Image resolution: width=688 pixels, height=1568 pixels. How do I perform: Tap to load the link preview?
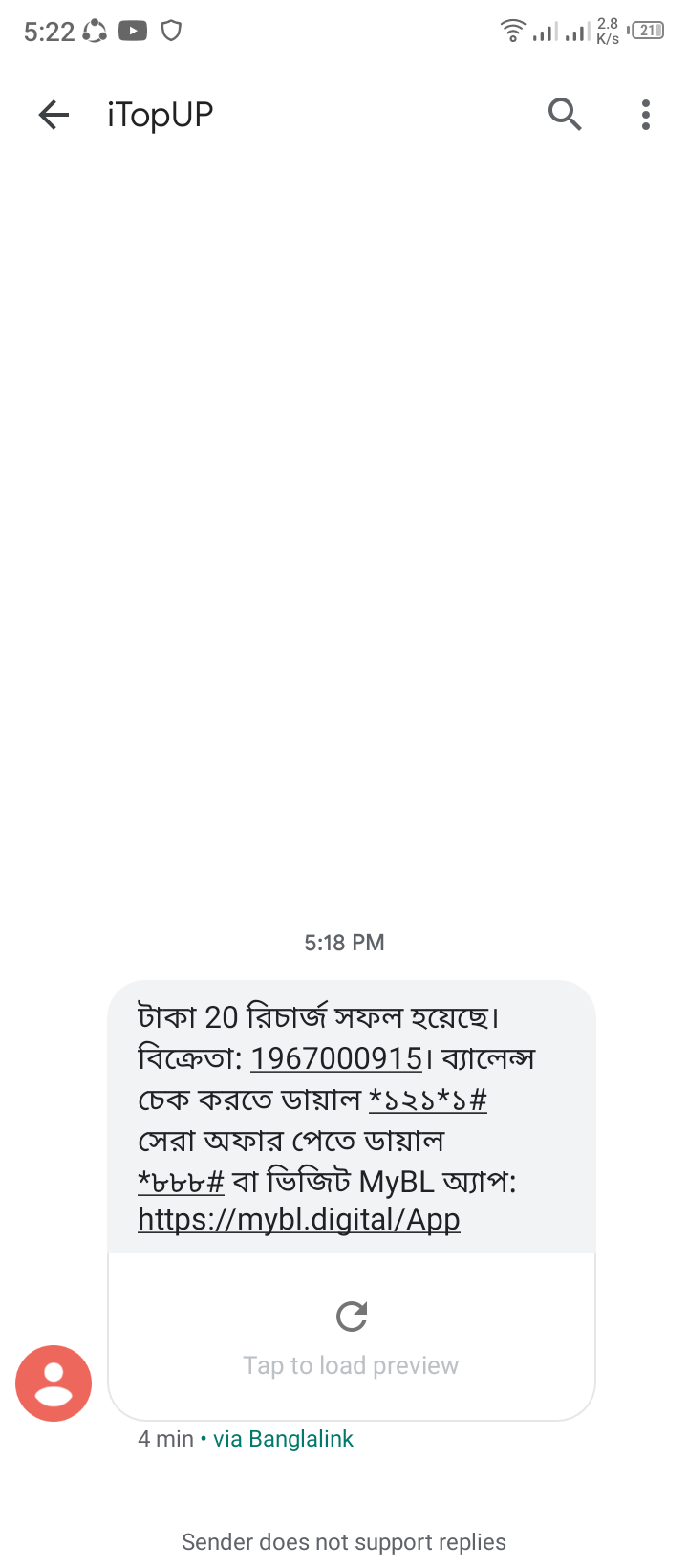pyautogui.click(x=351, y=1337)
